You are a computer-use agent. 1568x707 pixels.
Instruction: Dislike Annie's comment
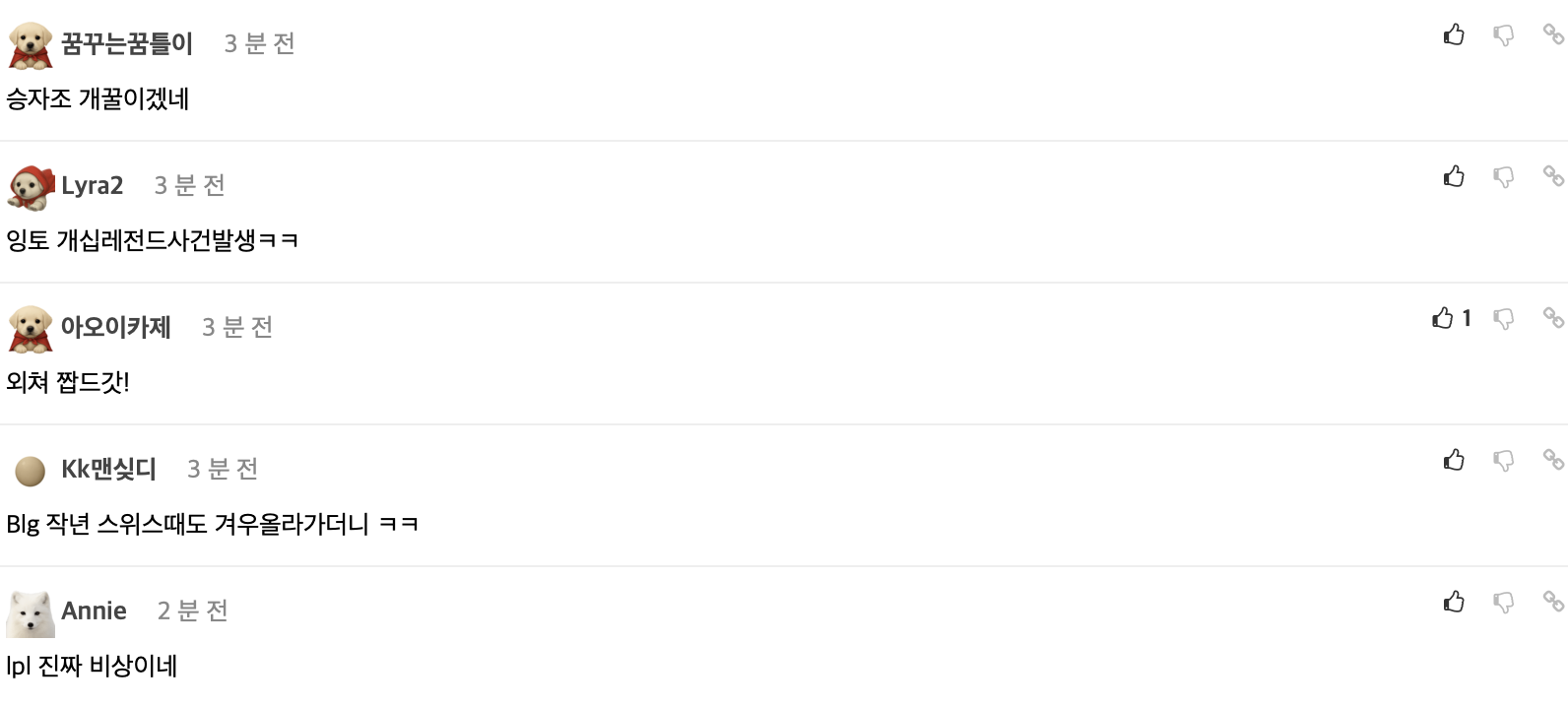(1503, 603)
